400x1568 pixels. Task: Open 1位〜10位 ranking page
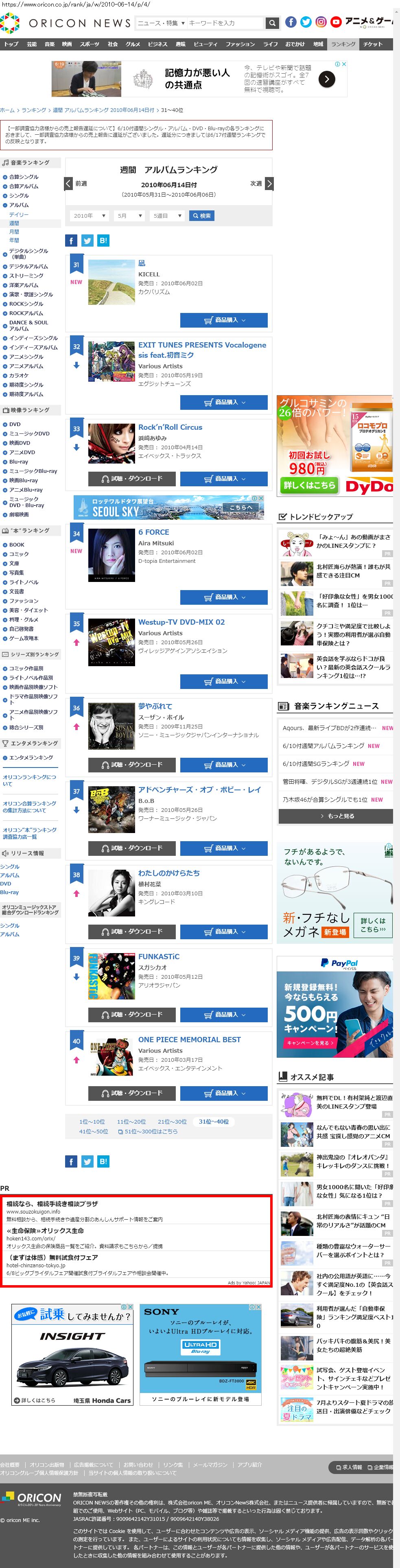[x=92, y=1122]
